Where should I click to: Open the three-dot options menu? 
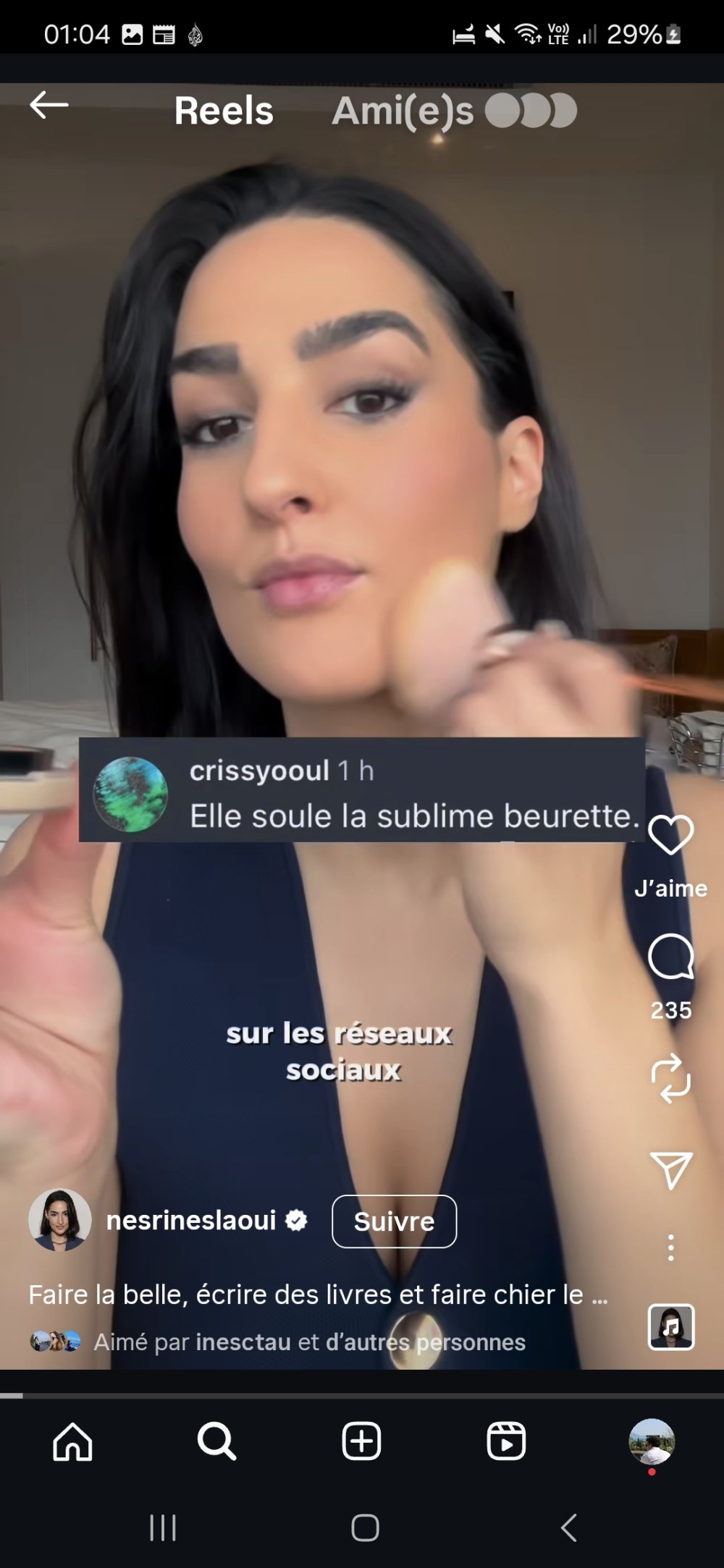click(670, 1247)
